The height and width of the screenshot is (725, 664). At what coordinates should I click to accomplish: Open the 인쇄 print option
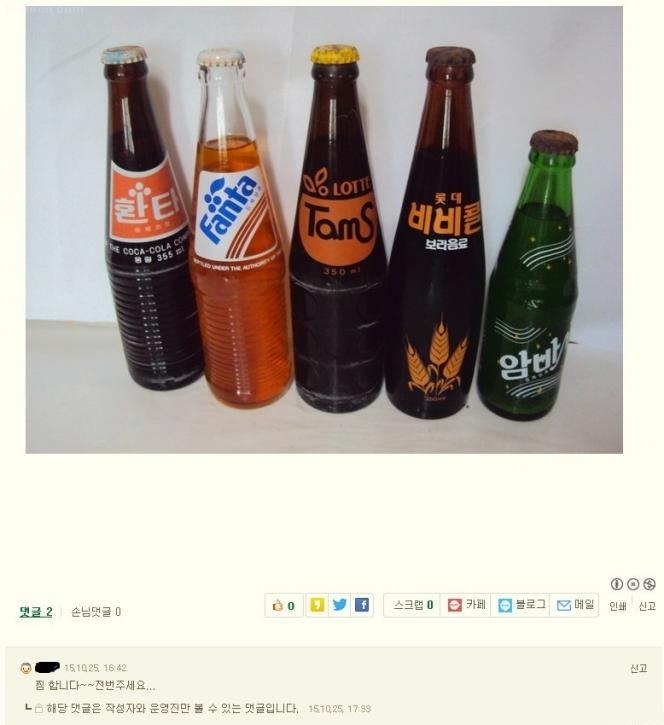coord(617,606)
